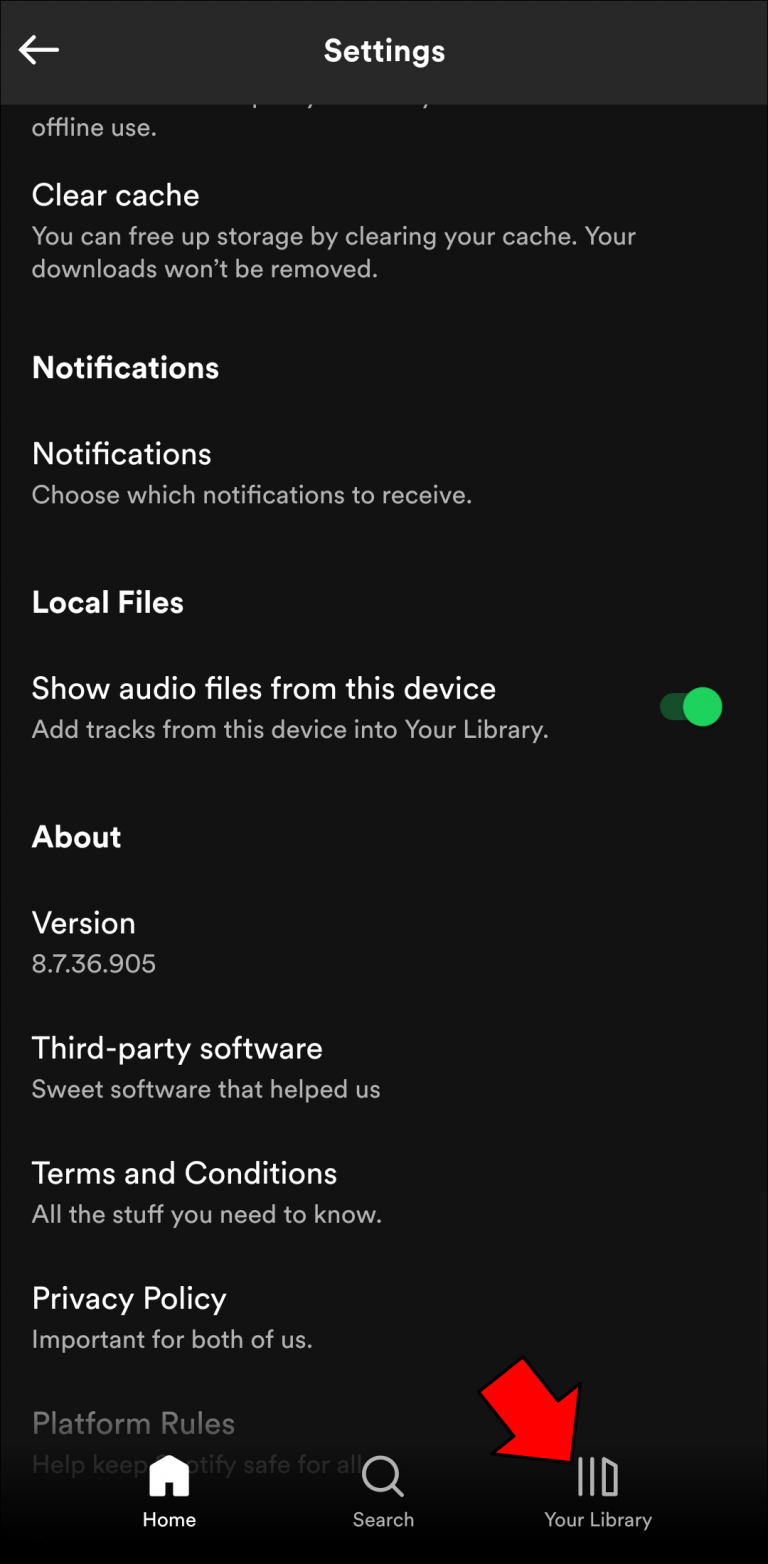Open Search via the magnifying glass icon
Viewport: 768px width, 1564px height.
(x=383, y=1476)
